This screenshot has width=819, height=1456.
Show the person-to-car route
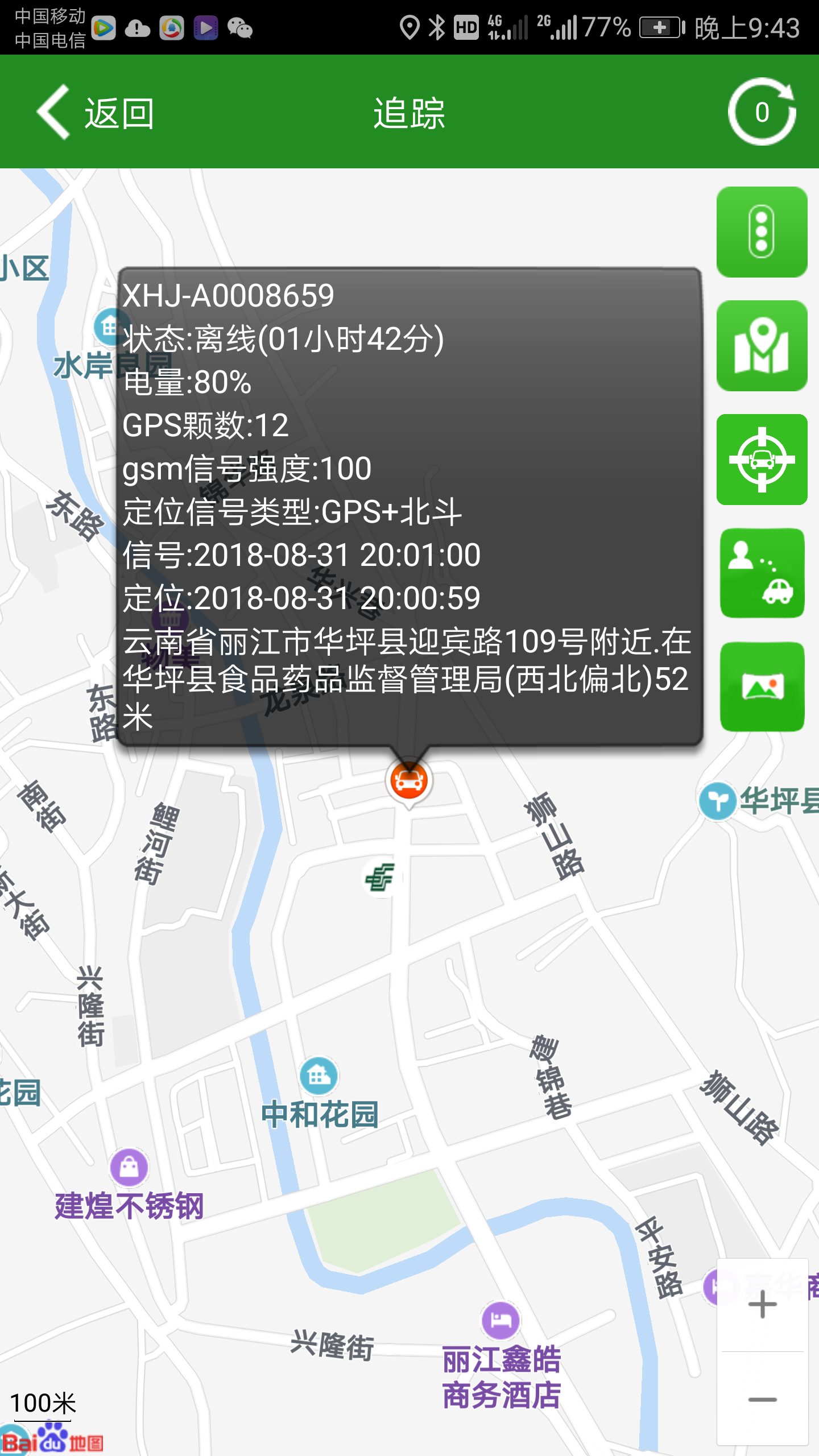(x=762, y=573)
